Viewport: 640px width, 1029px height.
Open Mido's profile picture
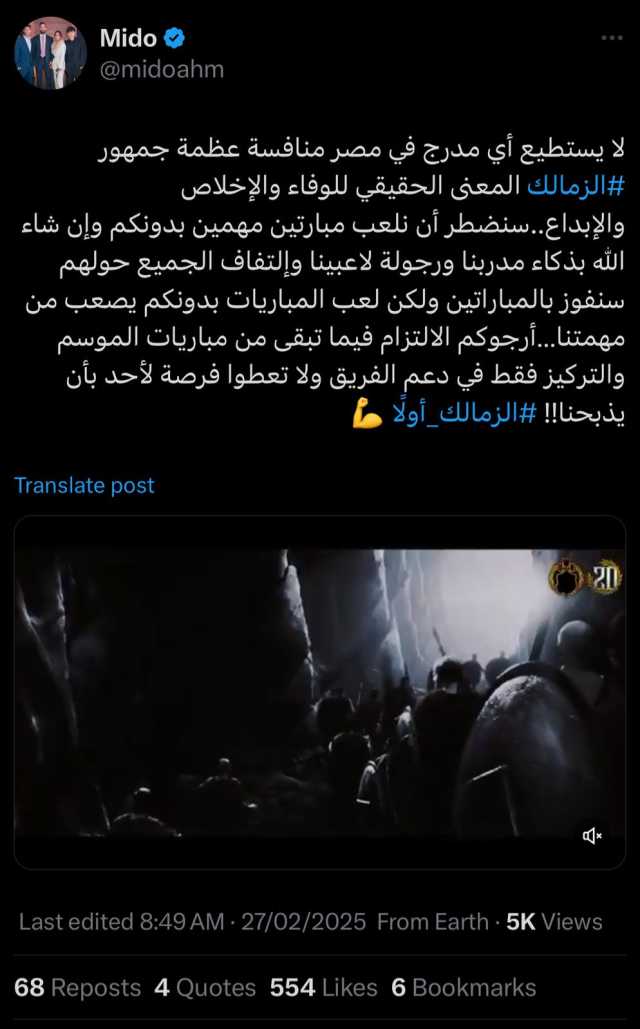pyautogui.click(x=50, y=53)
